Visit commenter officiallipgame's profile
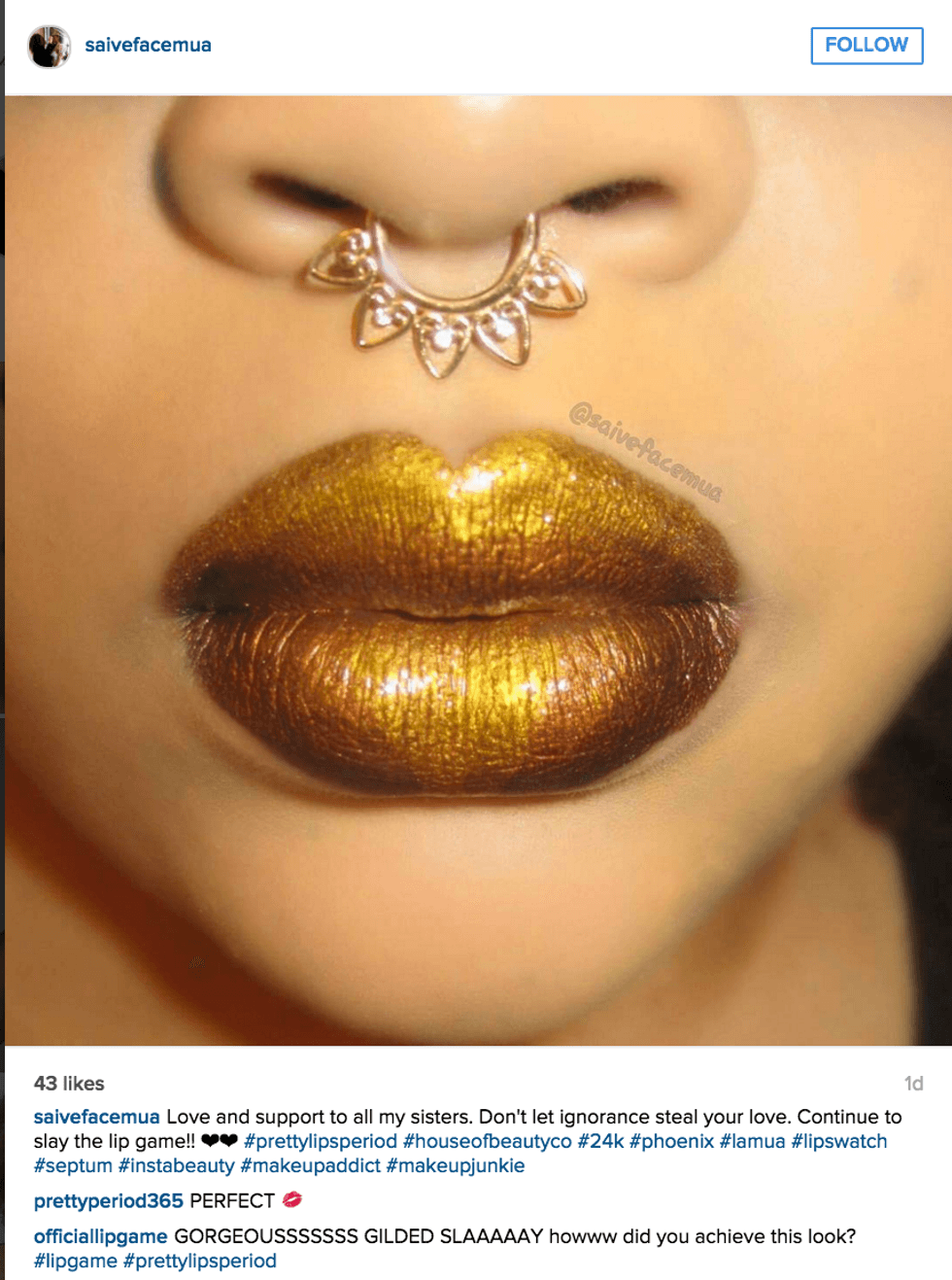 [100, 1236]
